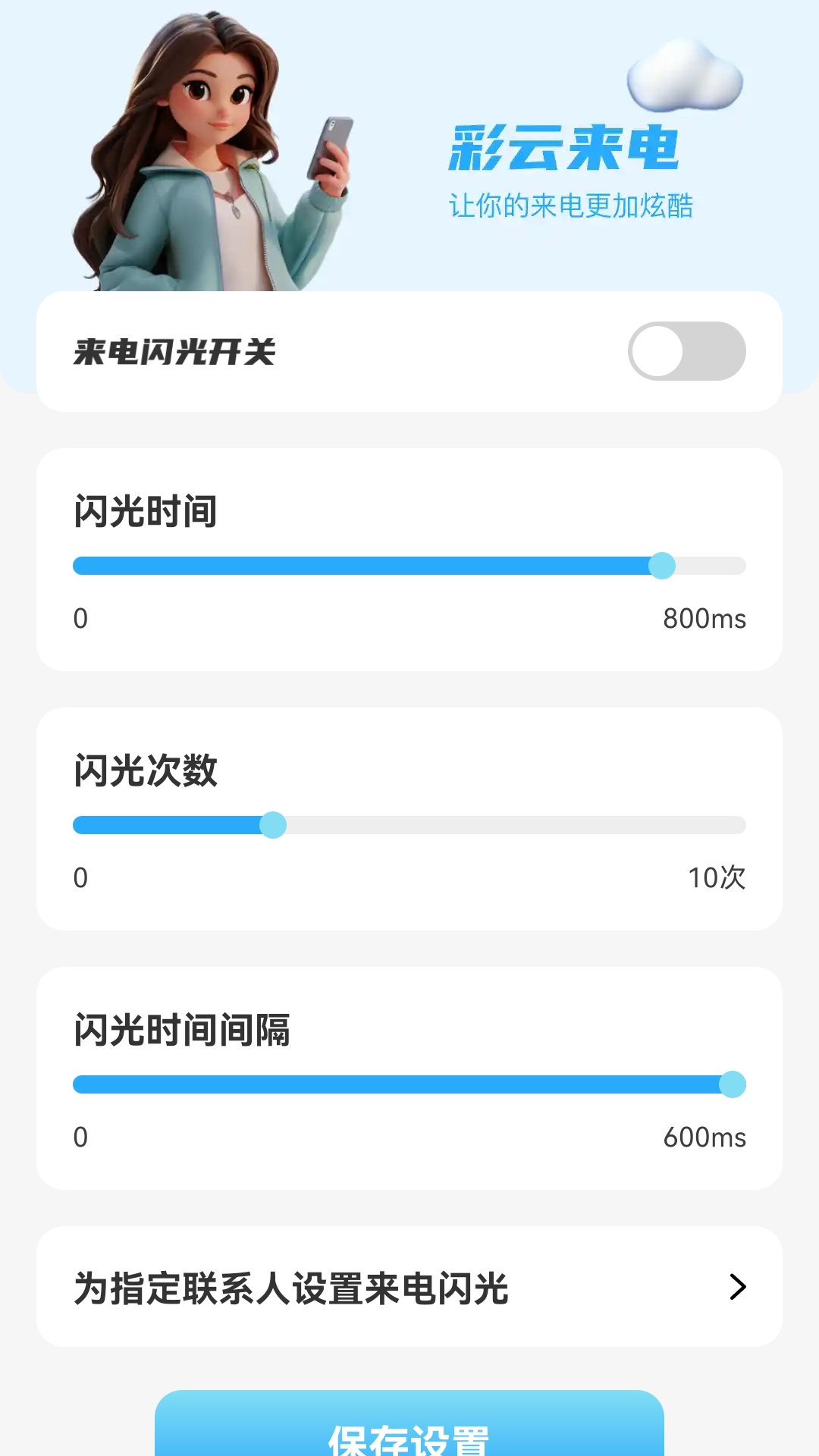Click the 闪光次数 slider knob
Screen dimensions: 819x1456
tap(273, 827)
